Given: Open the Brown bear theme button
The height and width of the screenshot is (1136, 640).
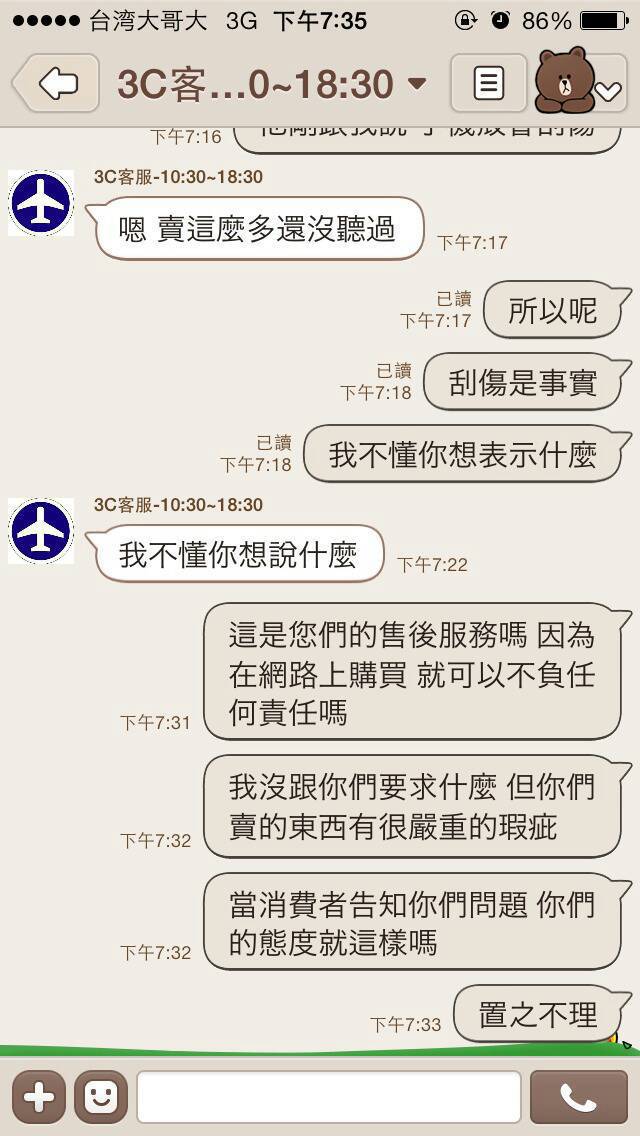Looking at the screenshot, I should point(578,82).
